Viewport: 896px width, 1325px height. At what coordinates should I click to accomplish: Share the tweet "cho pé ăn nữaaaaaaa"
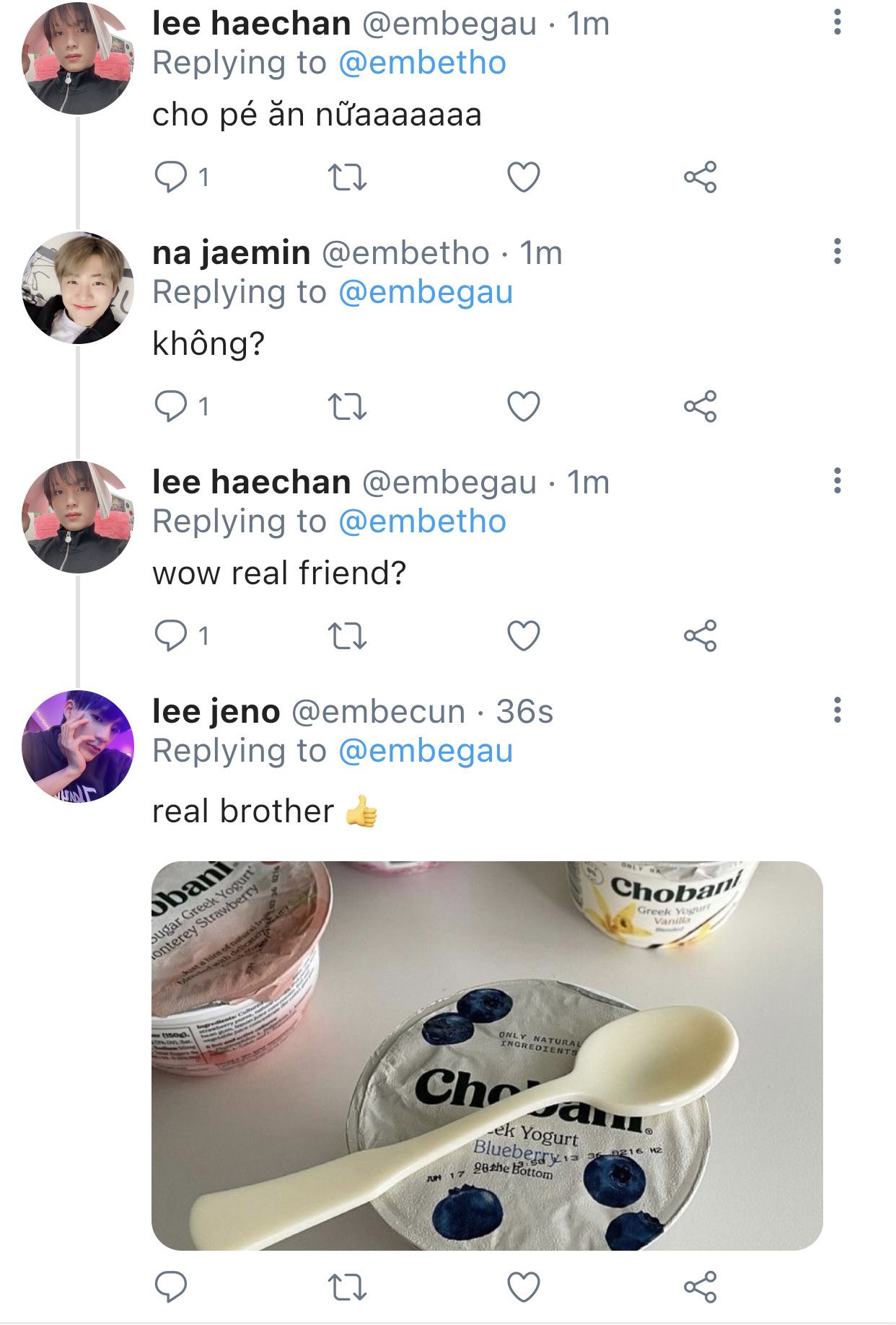click(700, 177)
